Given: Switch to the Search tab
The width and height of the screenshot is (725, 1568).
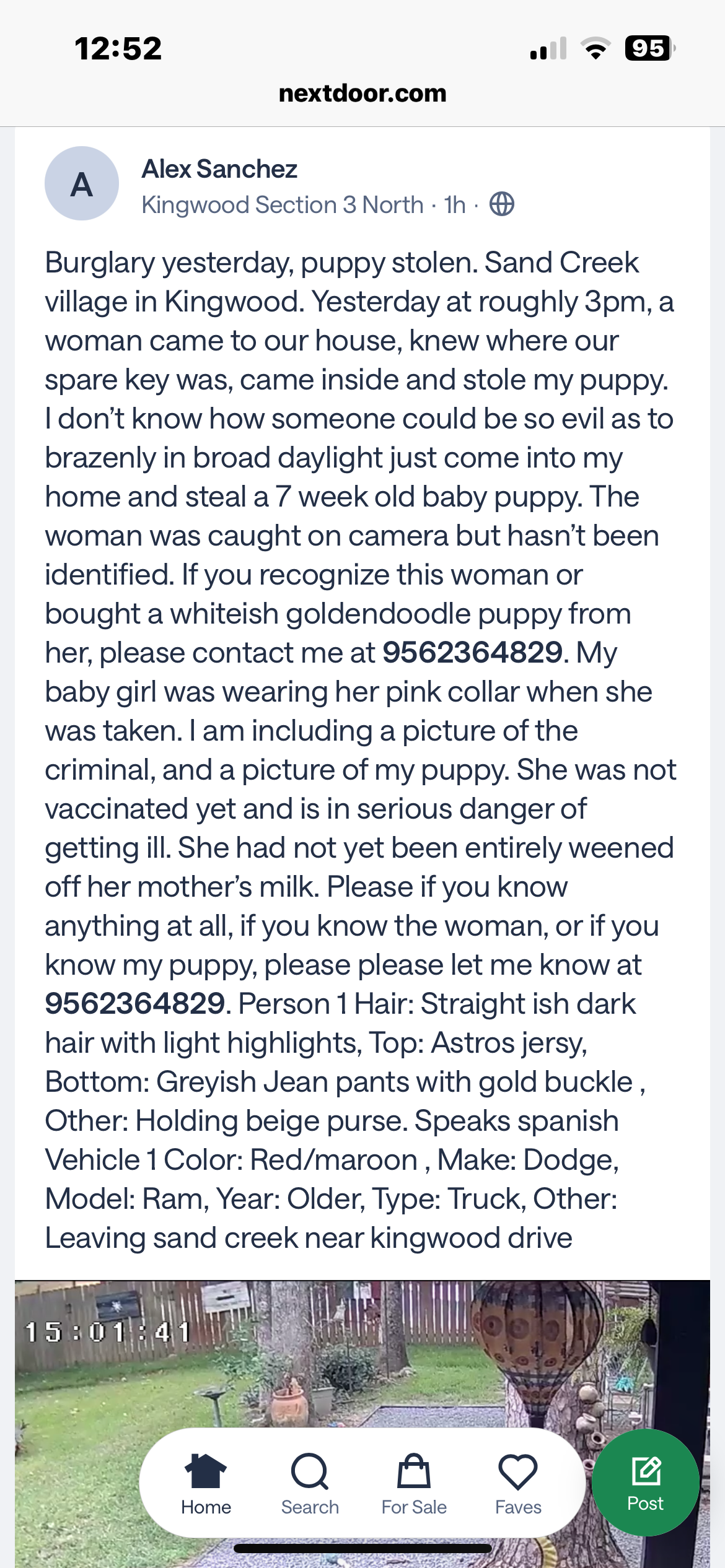Looking at the screenshot, I should pyautogui.click(x=310, y=1484).
